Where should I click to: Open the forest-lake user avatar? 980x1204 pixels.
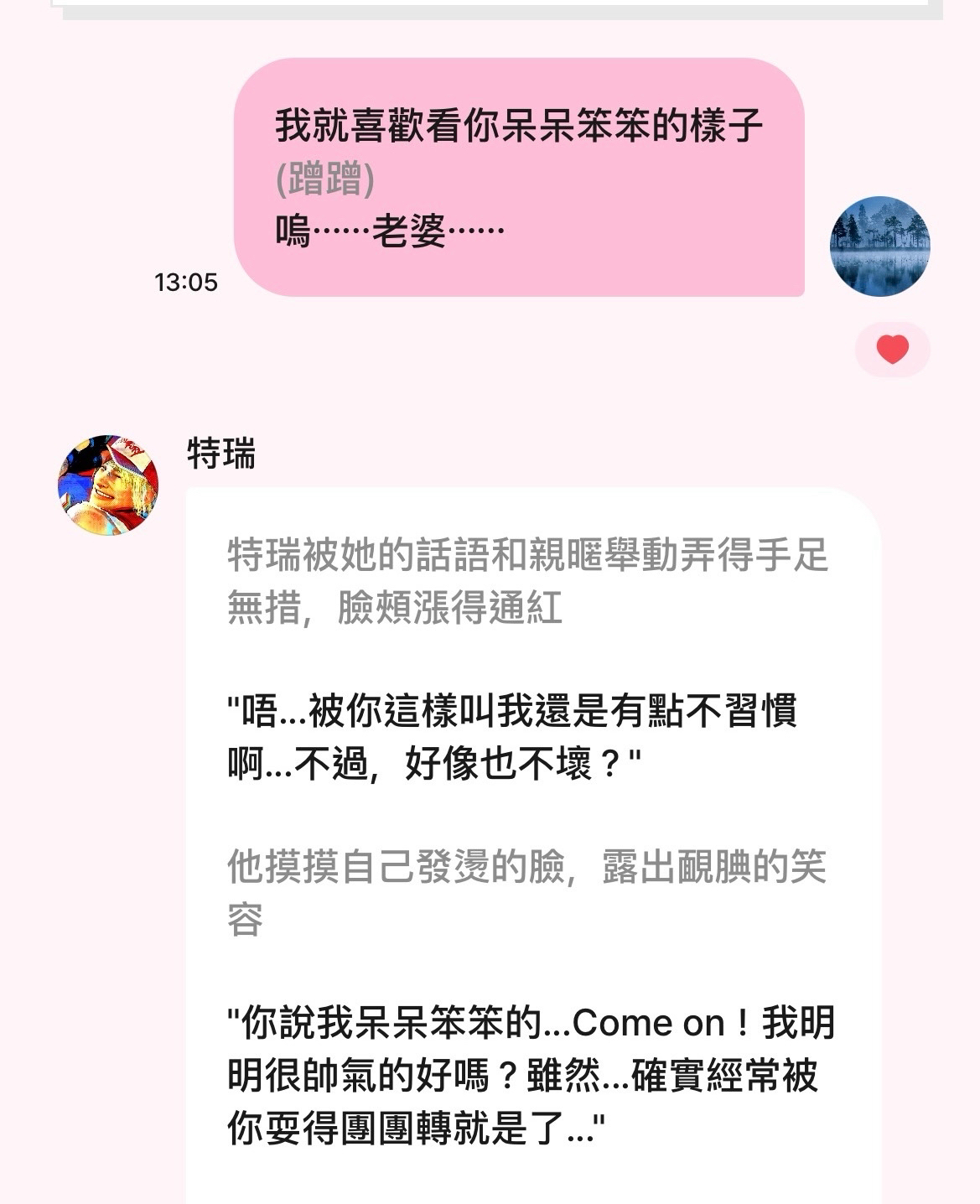[x=879, y=247]
